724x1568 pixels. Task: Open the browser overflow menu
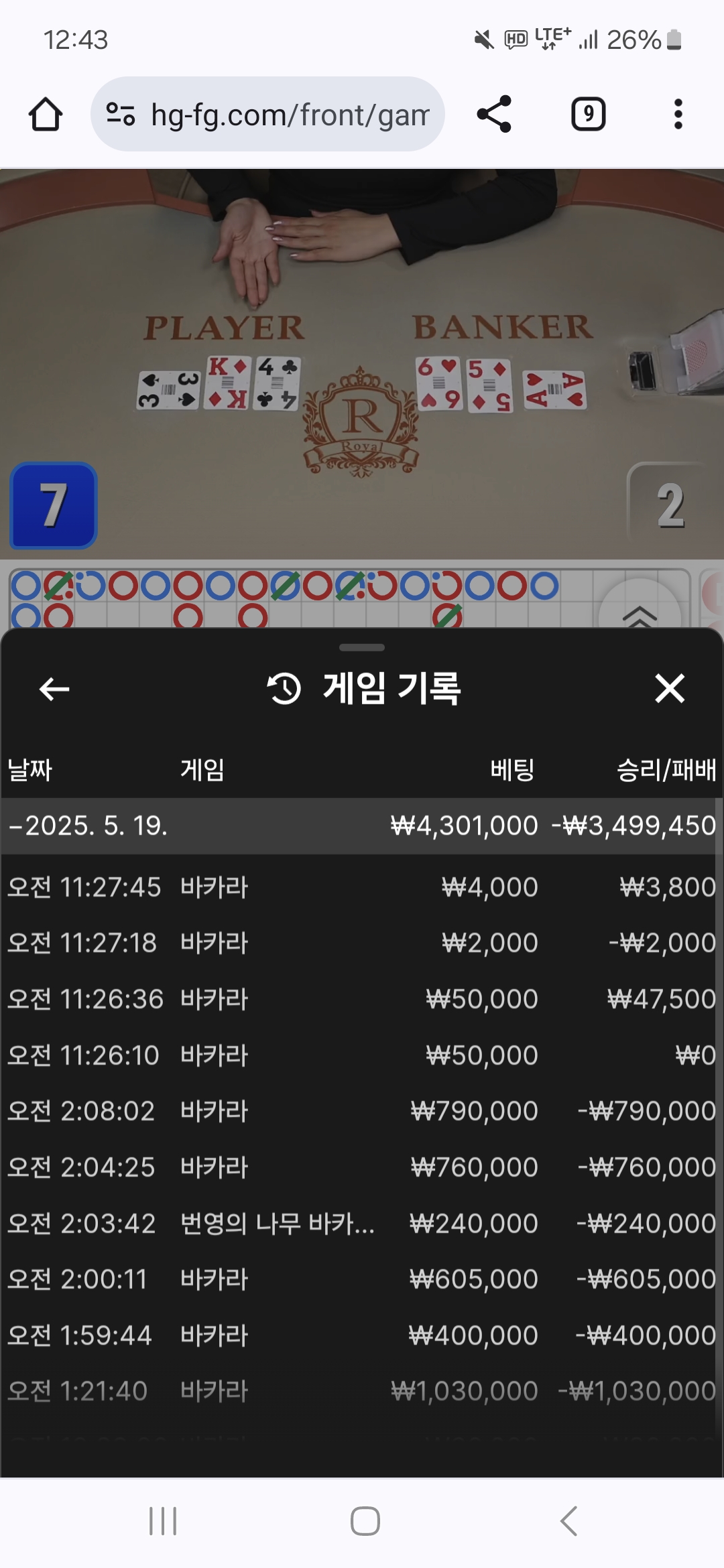pos(678,114)
